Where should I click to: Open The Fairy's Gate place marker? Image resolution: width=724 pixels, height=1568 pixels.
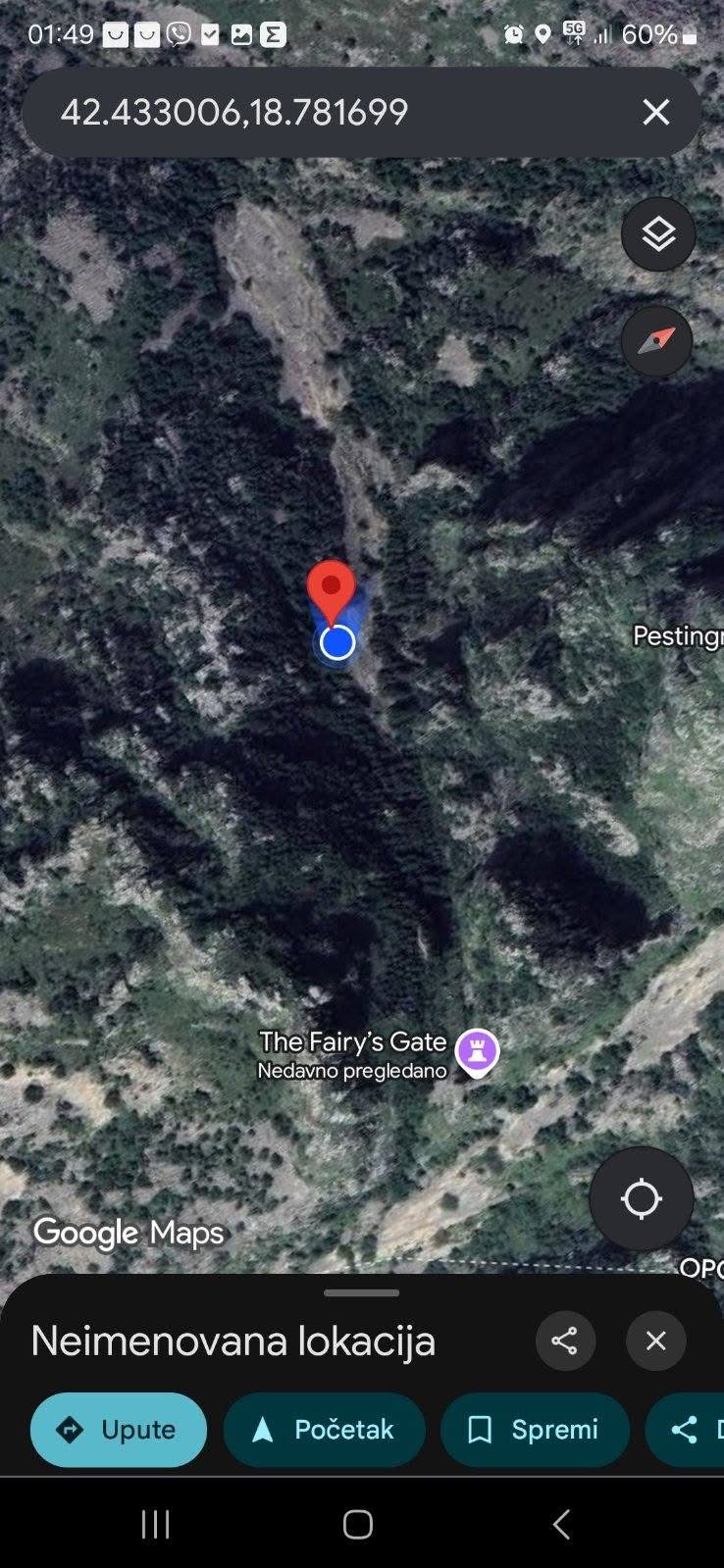coord(478,1051)
